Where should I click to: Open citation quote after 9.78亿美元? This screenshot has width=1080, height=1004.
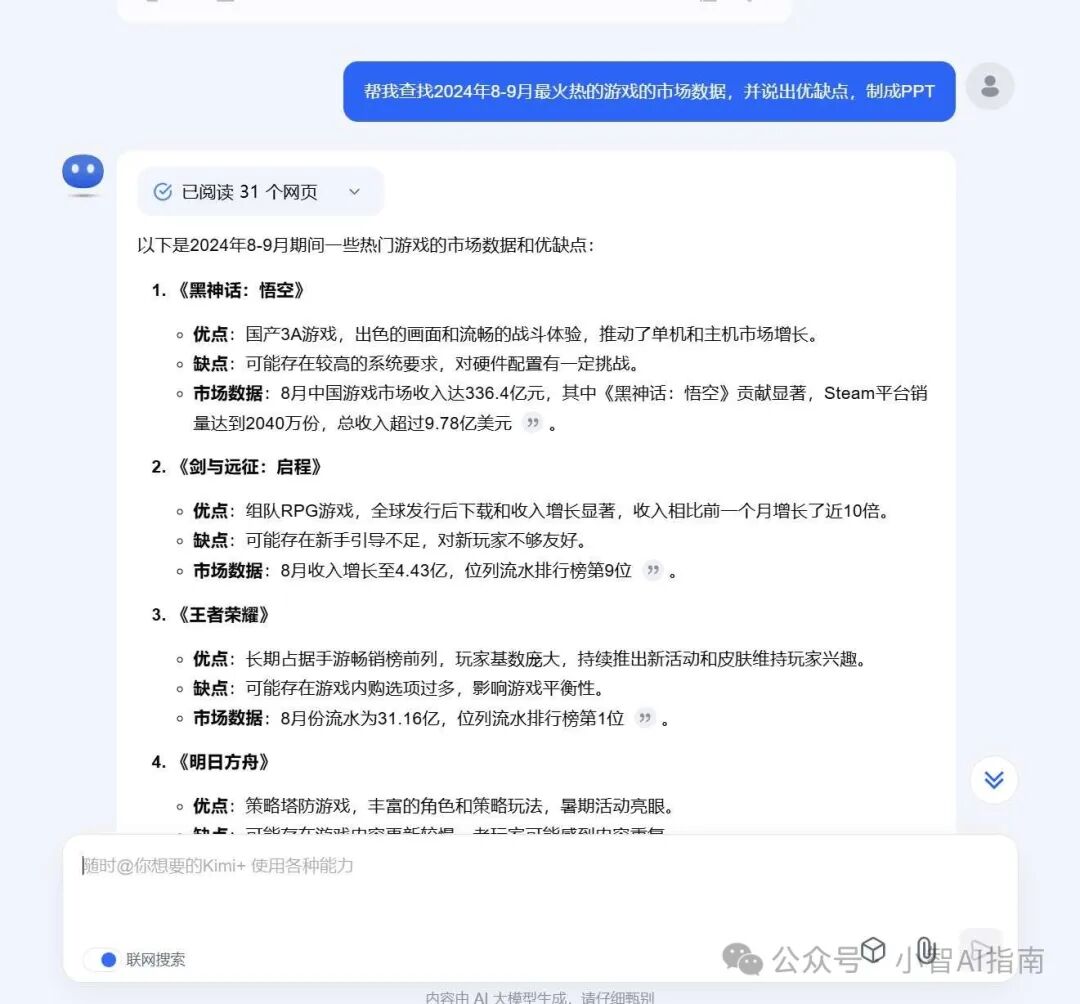point(533,423)
